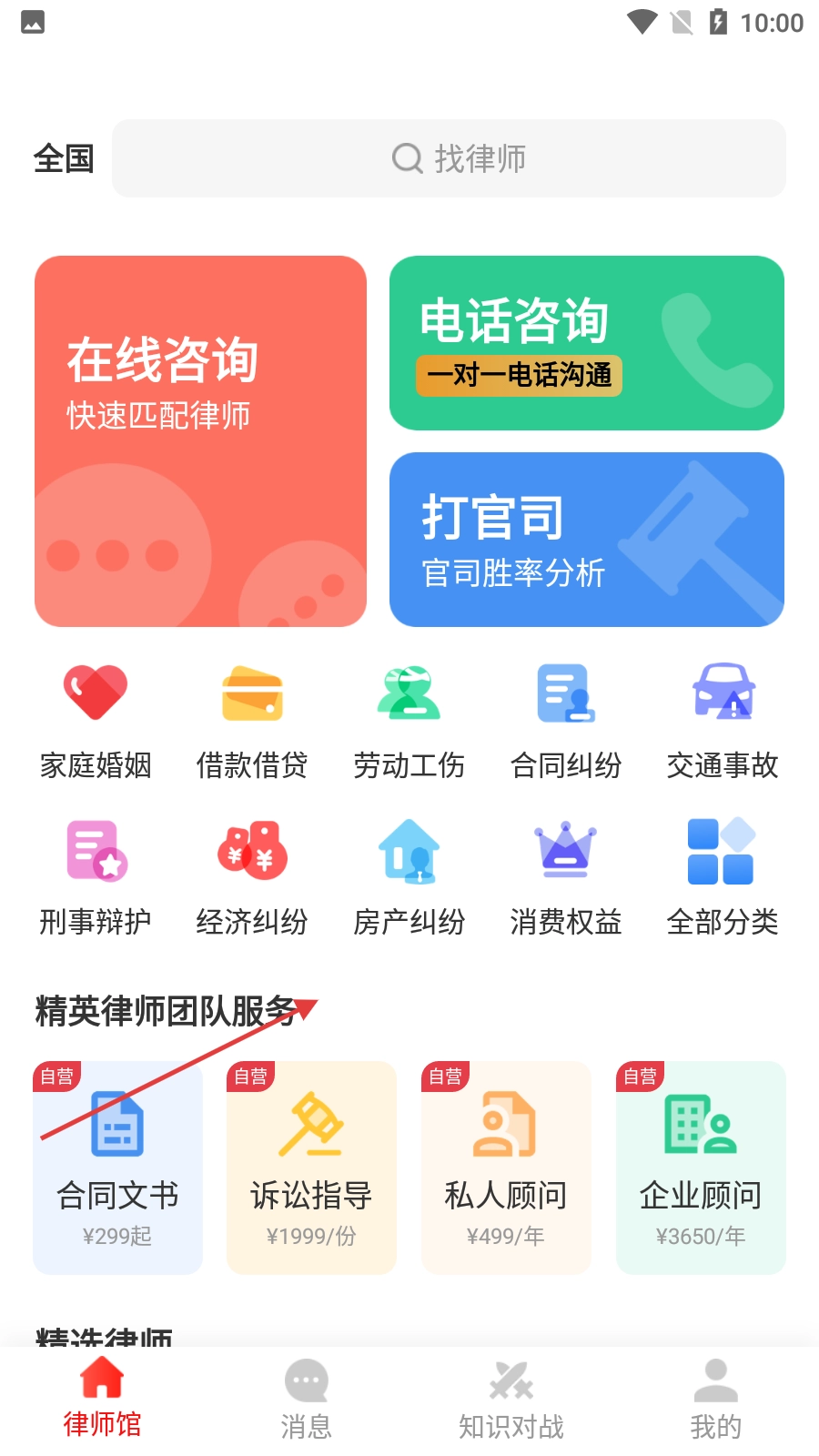This screenshot has height=1456, width=819.
Task: Select the 经济纠纷 category
Action: 252,877
